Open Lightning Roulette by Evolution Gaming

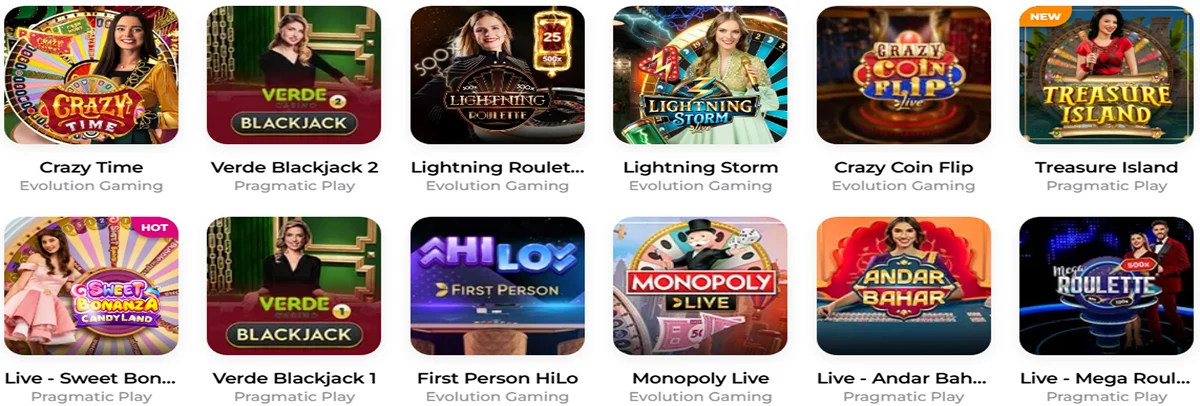click(x=497, y=76)
